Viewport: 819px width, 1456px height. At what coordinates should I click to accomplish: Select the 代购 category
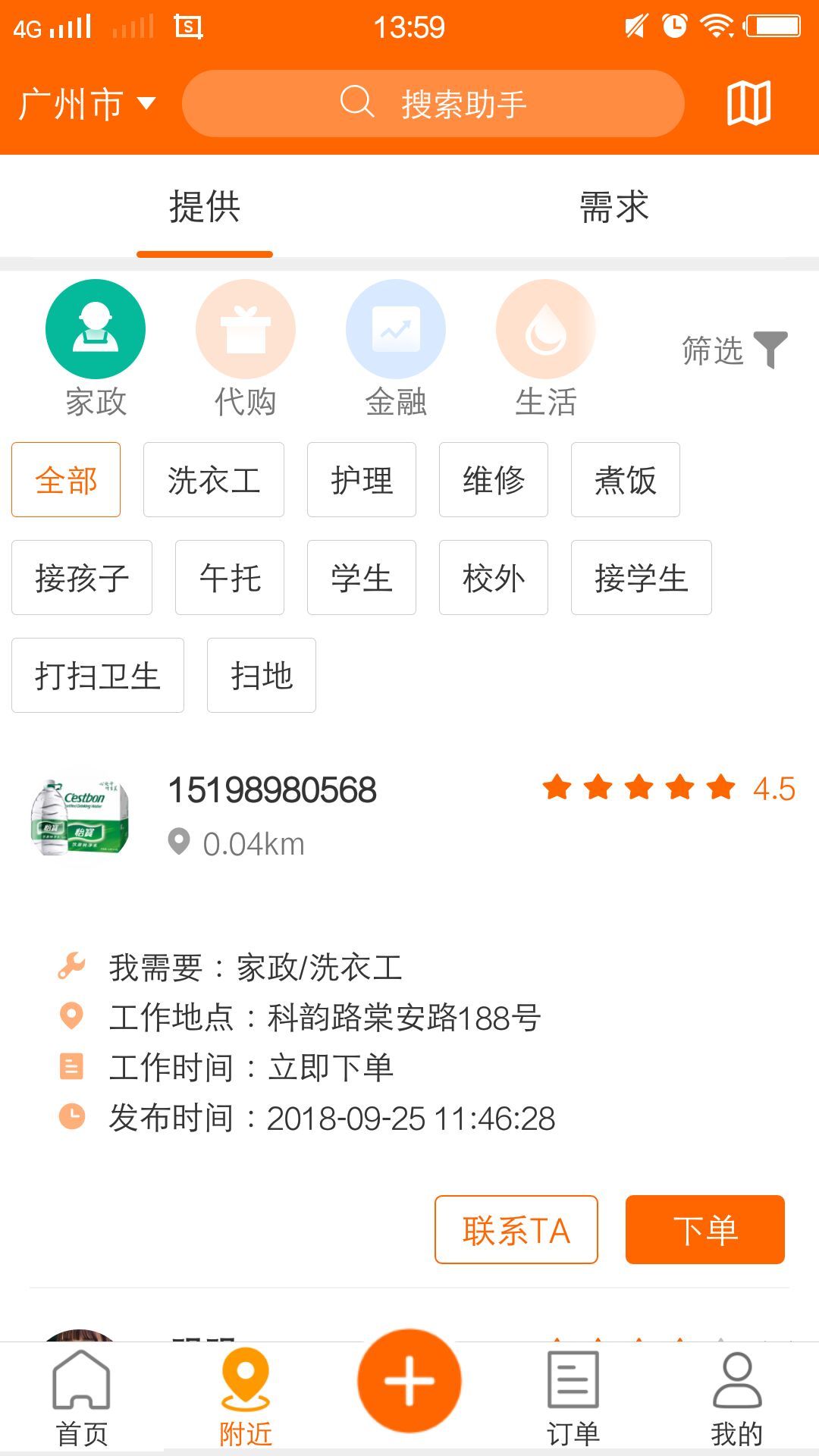[245, 349]
